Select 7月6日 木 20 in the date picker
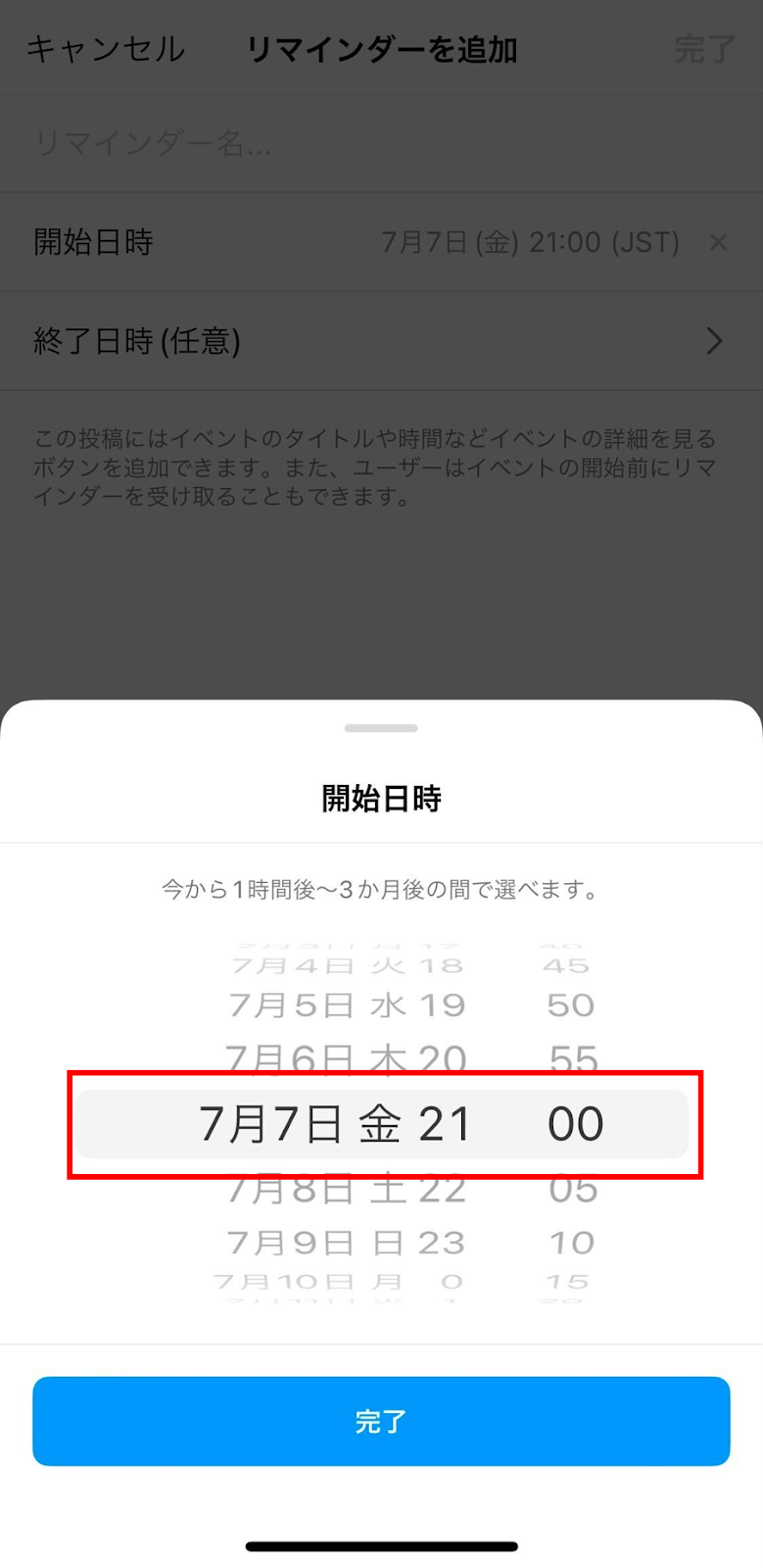Image resolution: width=763 pixels, height=1568 pixels. pyautogui.click(x=347, y=1059)
